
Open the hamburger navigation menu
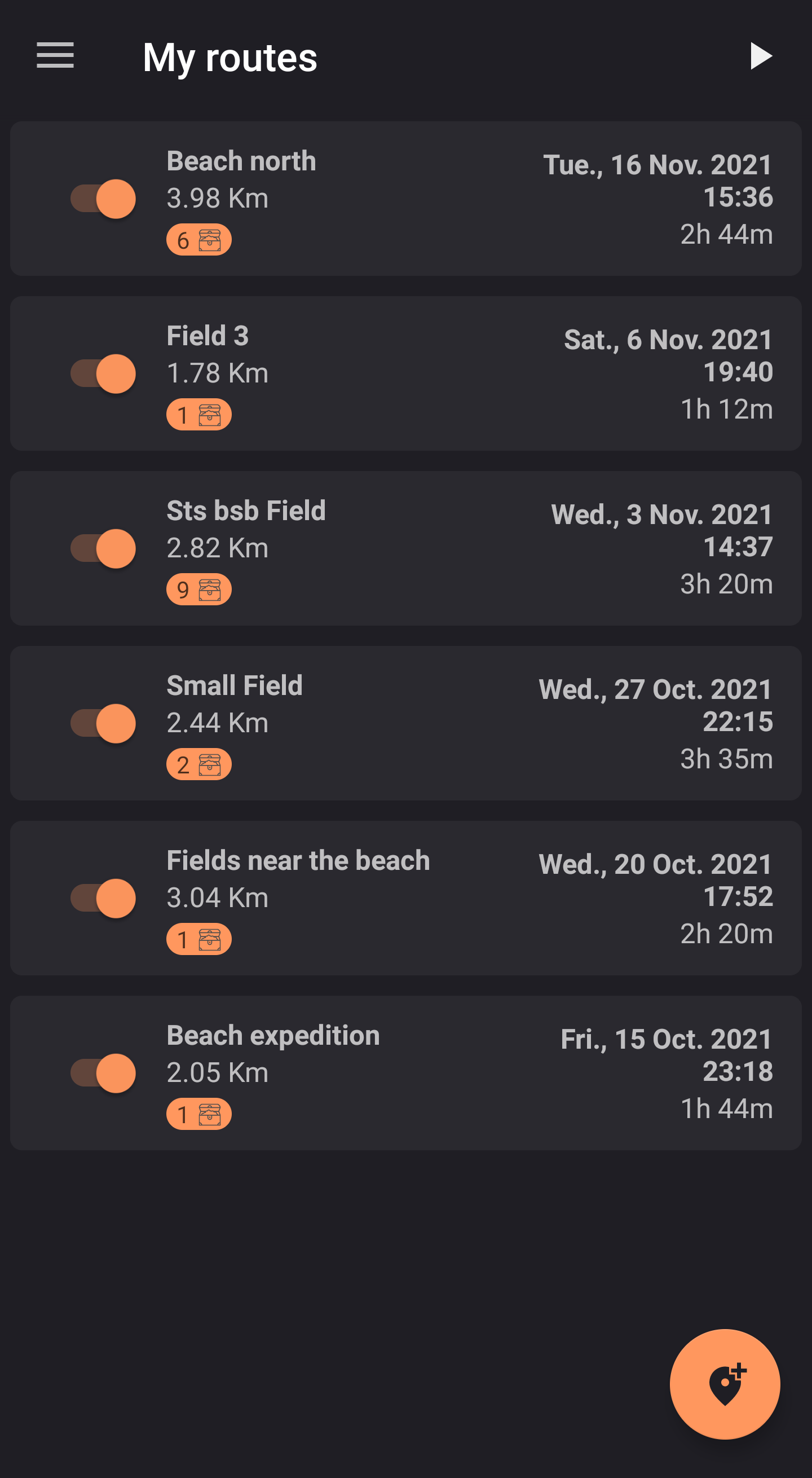point(55,56)
